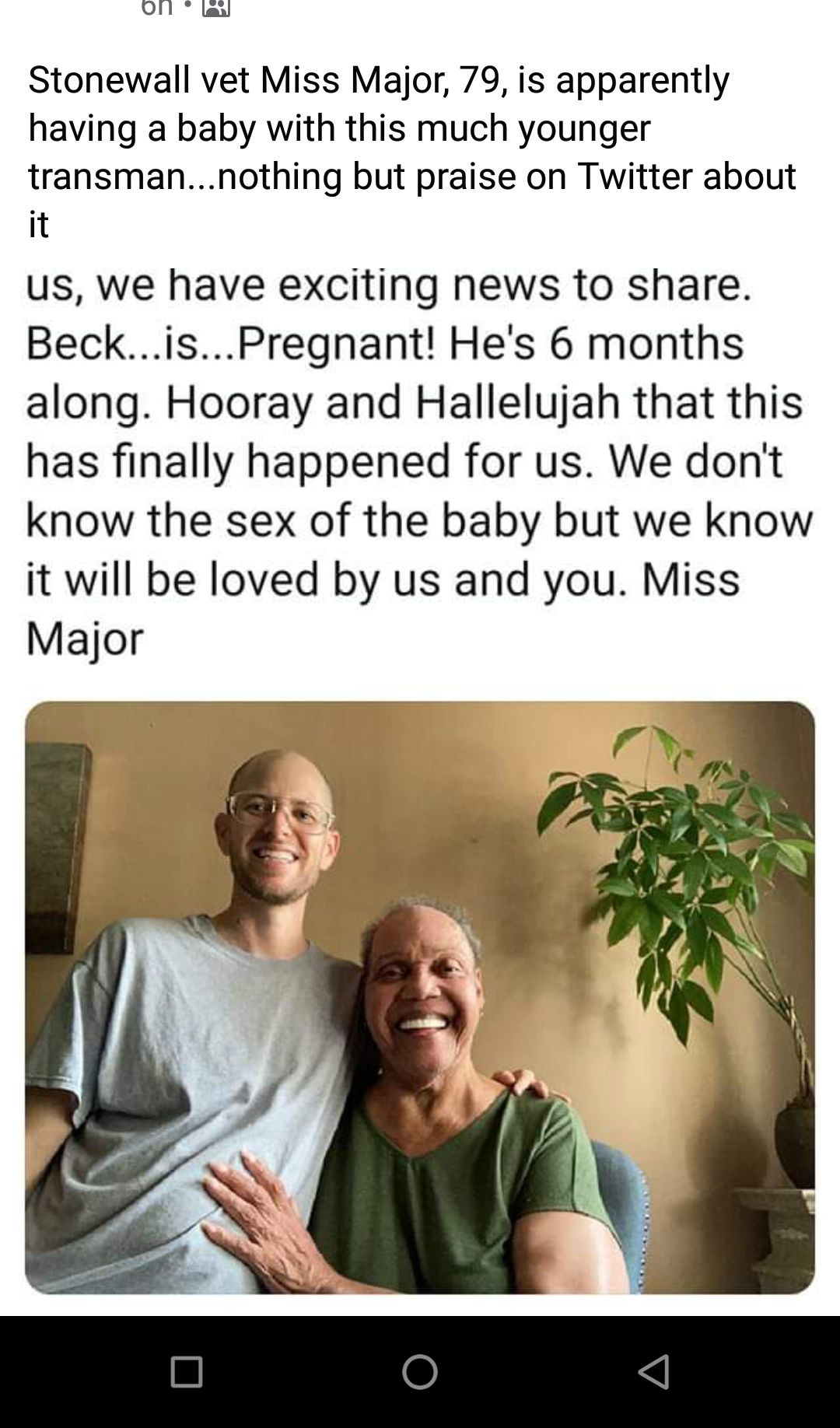840x1428 pixels.
Task: Open the recent apps view
Action: click(187, 1371)
